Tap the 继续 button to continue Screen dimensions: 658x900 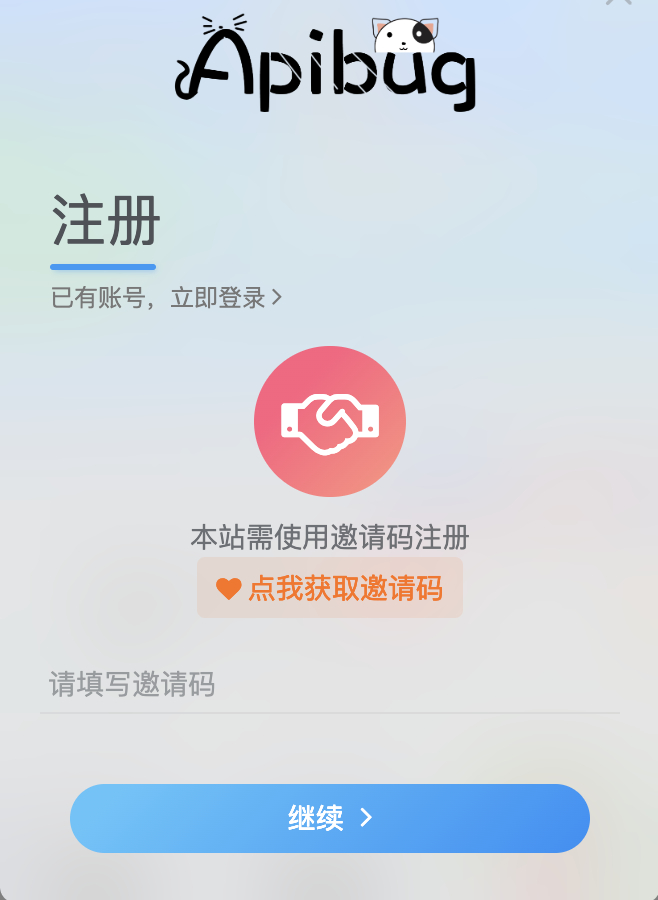pos(329,818)
